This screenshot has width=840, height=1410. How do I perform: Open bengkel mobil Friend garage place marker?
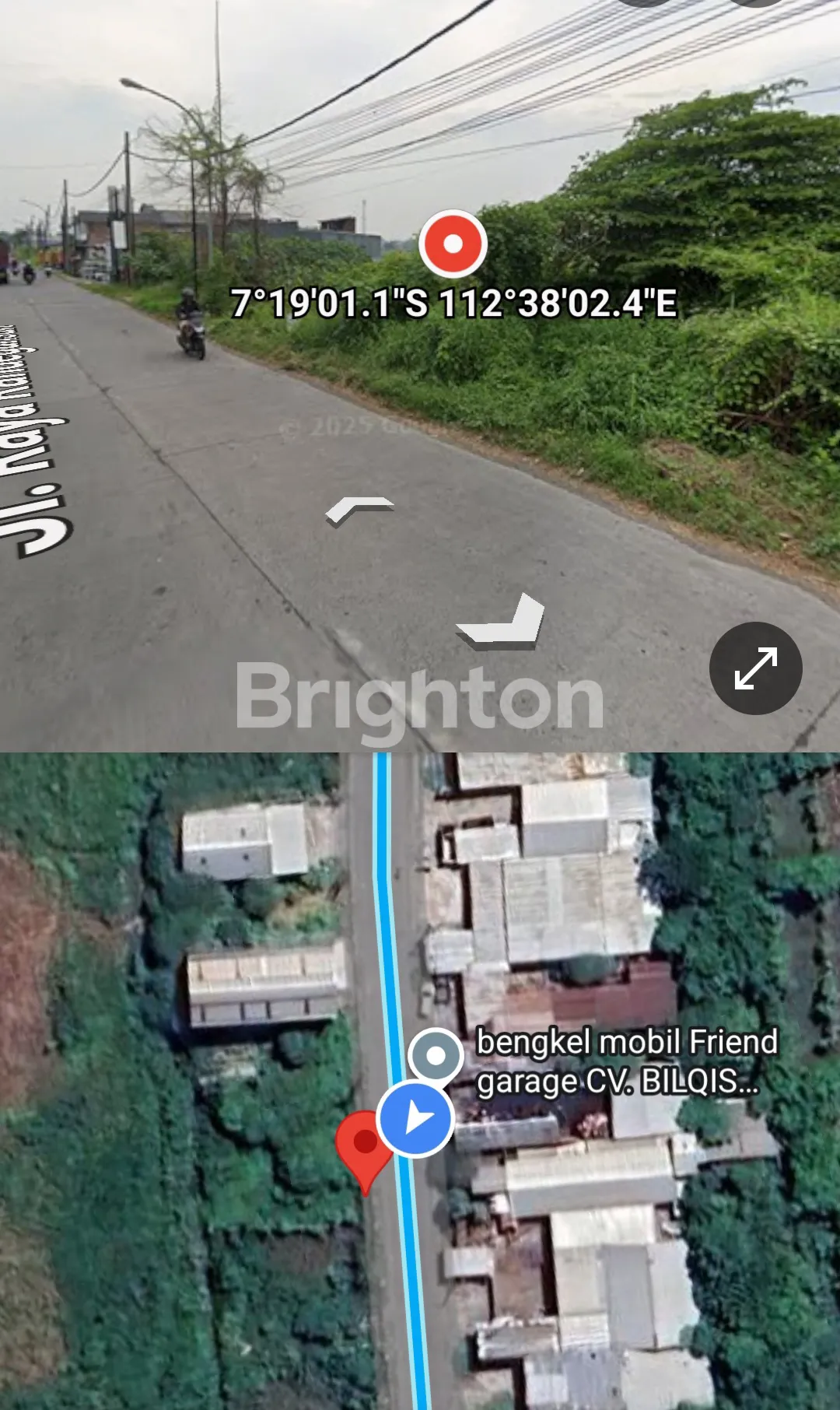point(436,1055)
